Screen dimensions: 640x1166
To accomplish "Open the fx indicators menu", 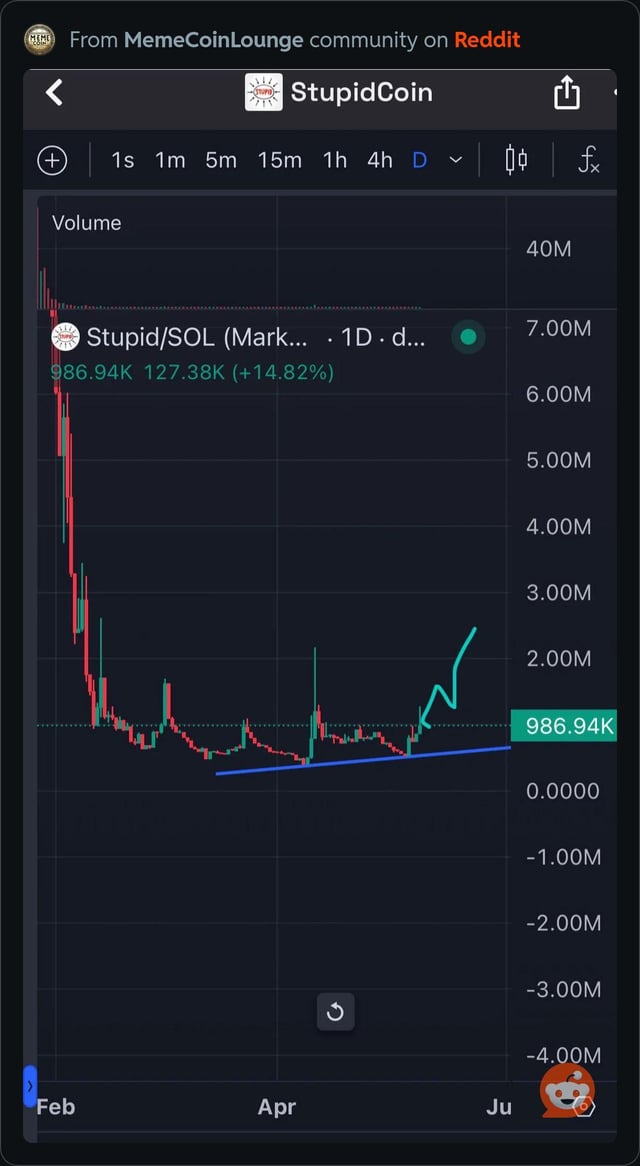I will click(x=589, y=160).
